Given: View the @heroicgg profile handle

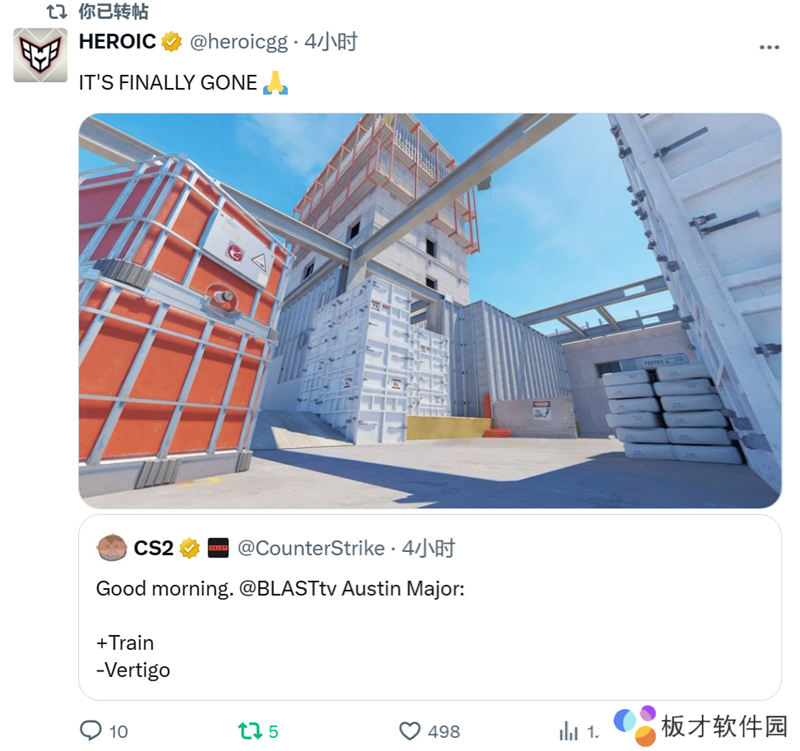Looking at the screenshot, I should pyautogui.click(x=238, y=42).
